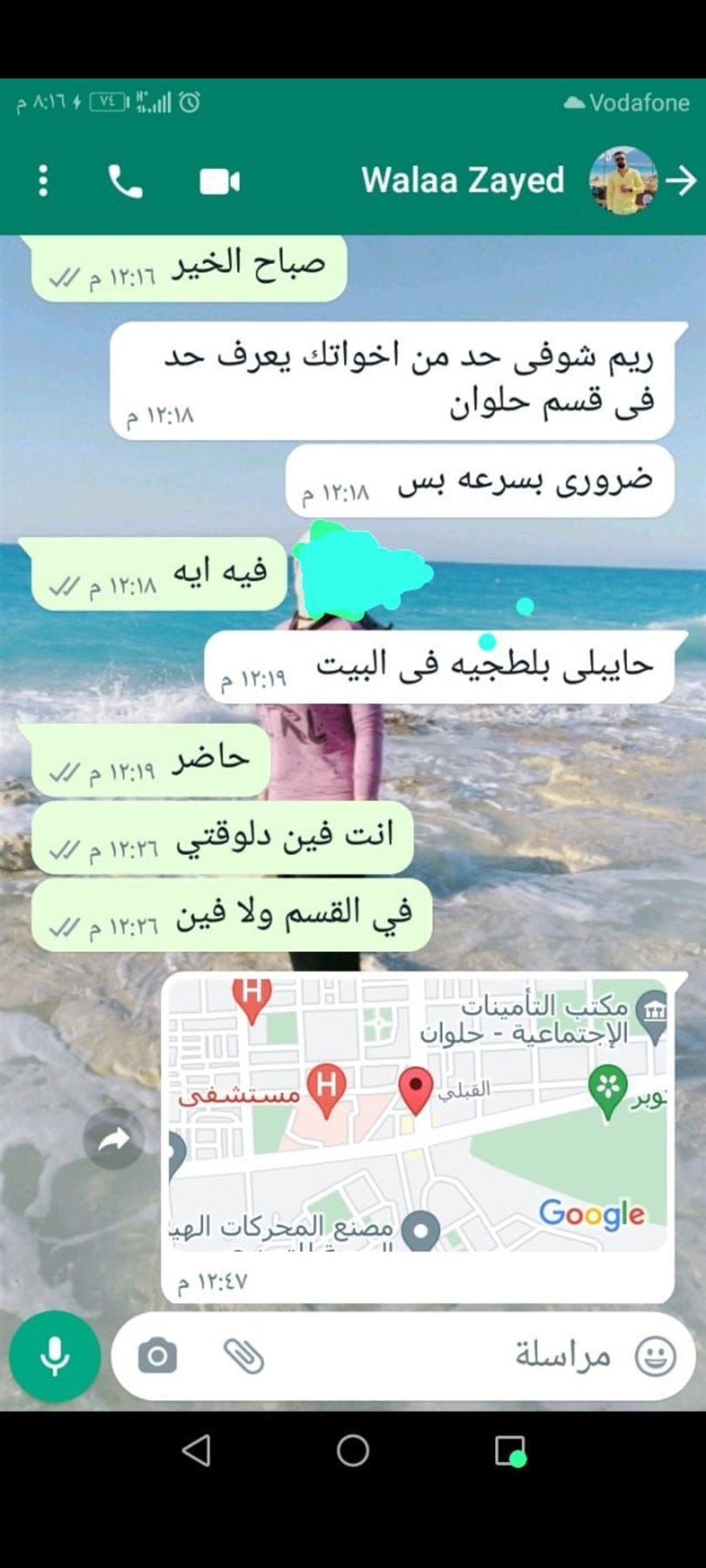Tap the paperclip attachment icon
706x1568 pixels.
(243, 1356)
